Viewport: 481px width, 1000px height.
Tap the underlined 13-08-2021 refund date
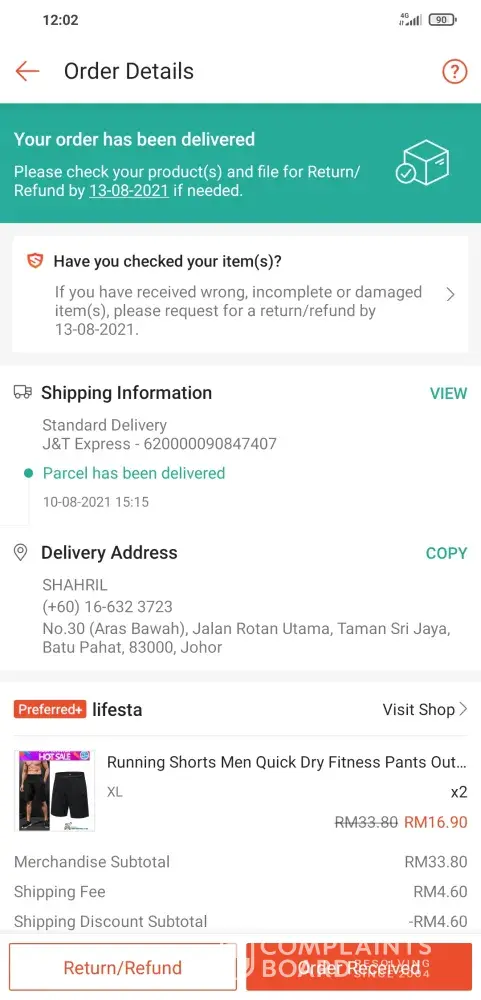click(x=129, y=190)
